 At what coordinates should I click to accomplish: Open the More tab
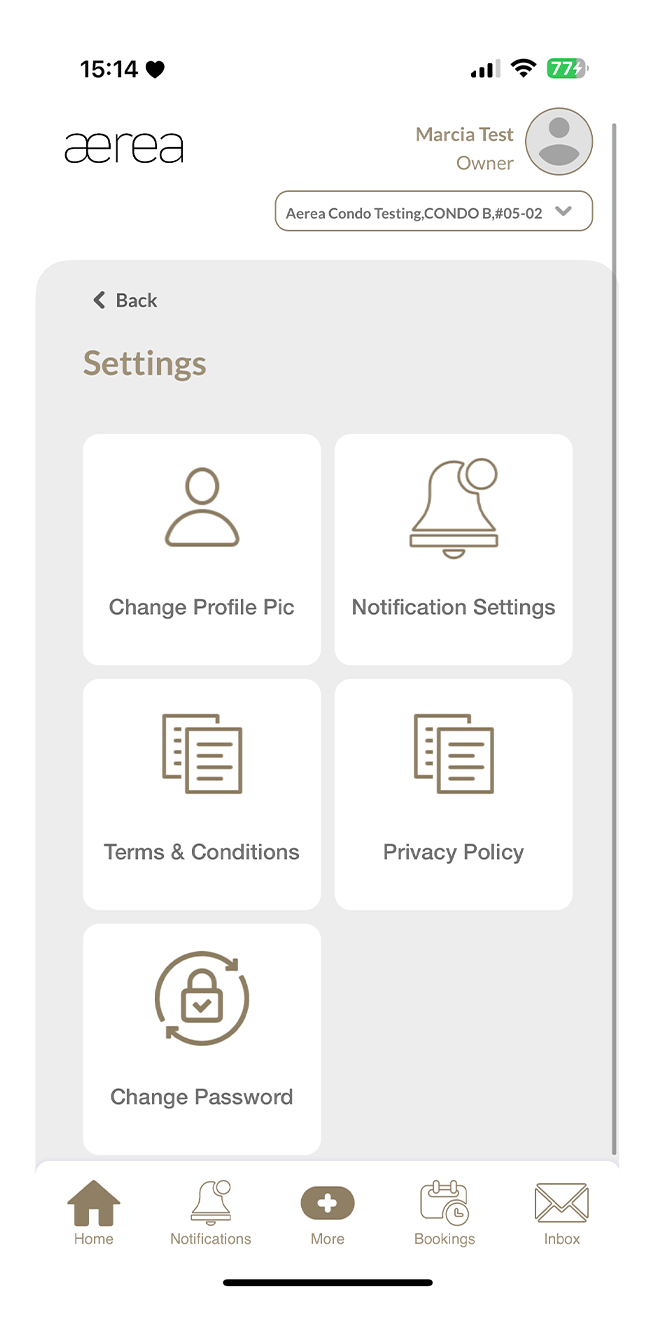pos(327,1211)
